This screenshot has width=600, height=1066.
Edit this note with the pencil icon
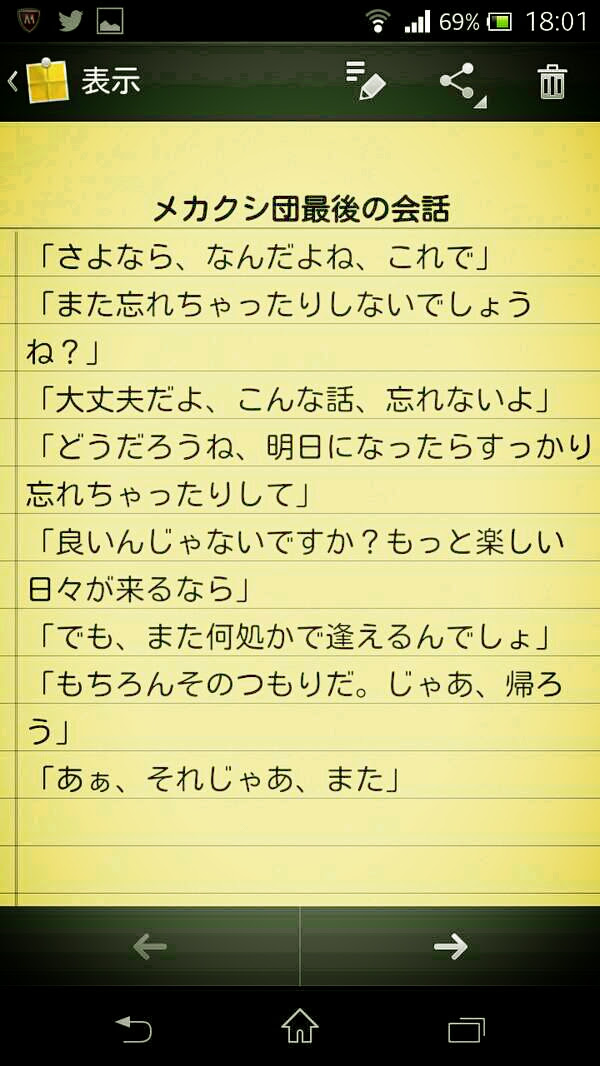point(365,81)
